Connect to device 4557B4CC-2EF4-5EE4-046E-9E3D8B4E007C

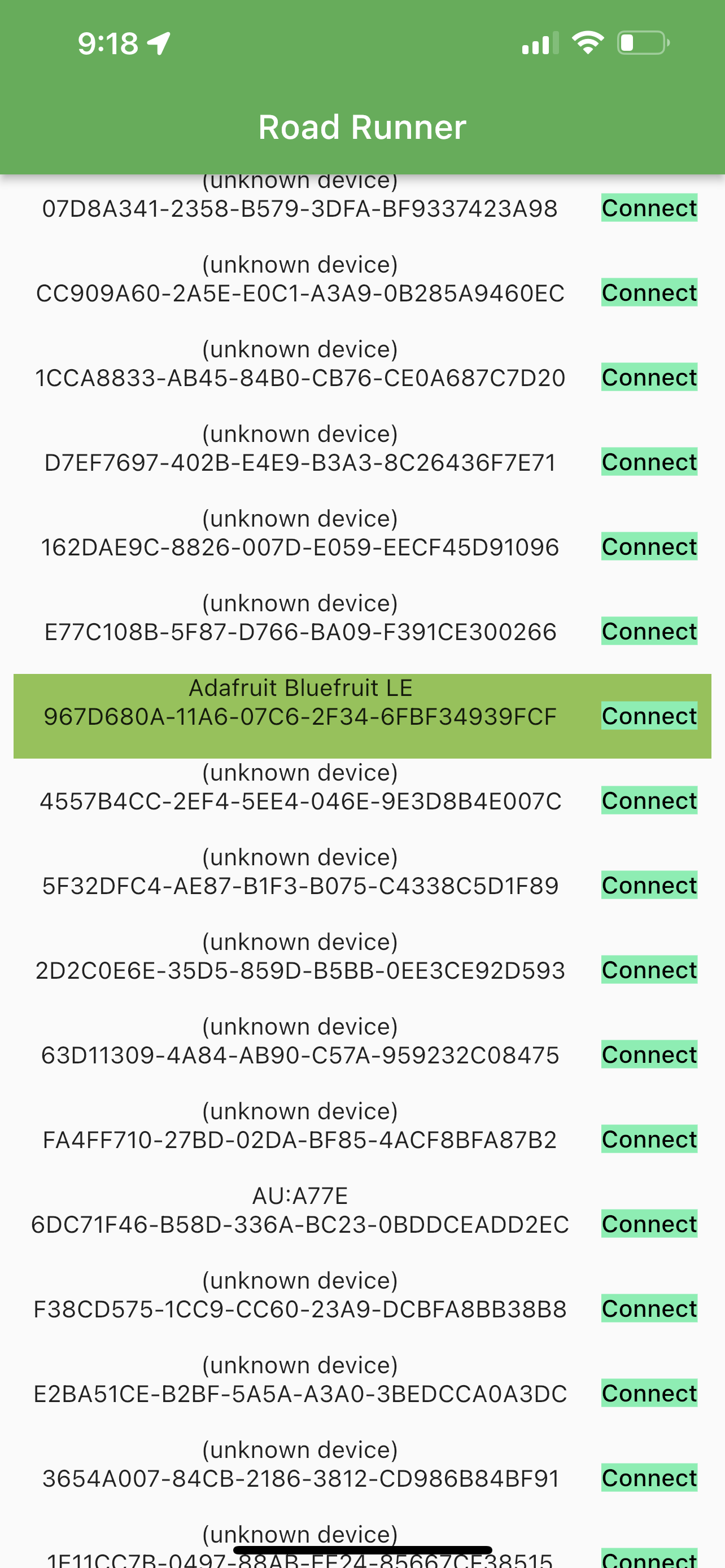649,800
